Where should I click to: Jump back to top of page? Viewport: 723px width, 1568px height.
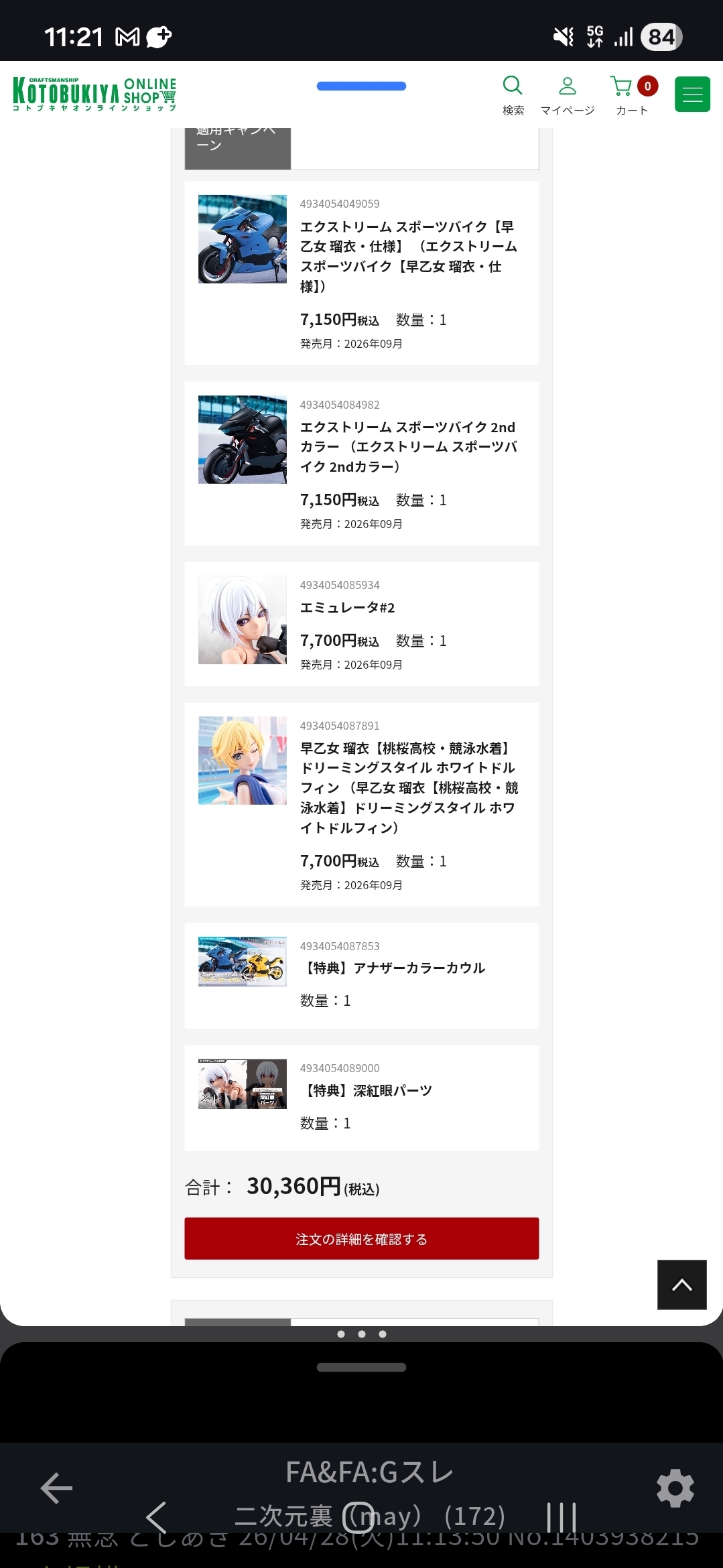(681, 1285)
